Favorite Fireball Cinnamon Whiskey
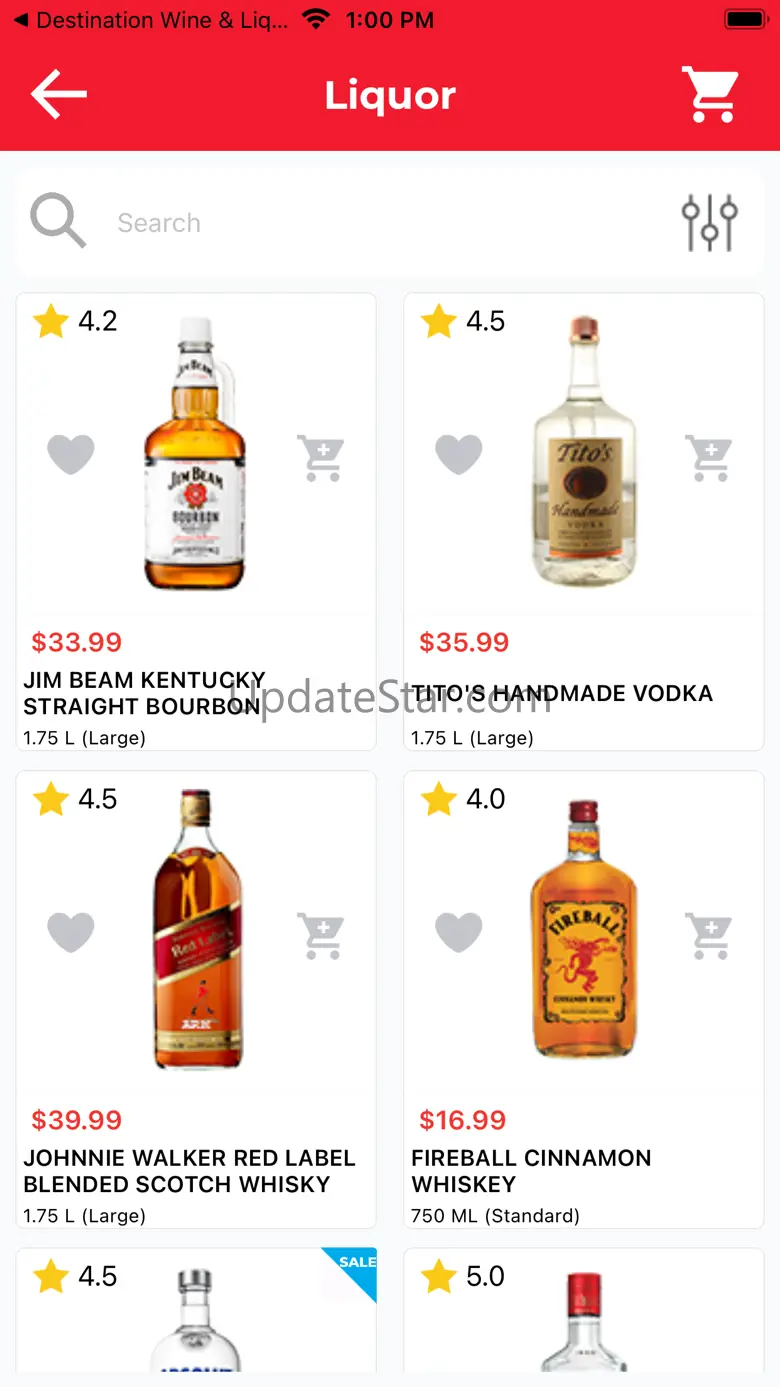The width and height of the screenshot is (780, 1387). pyautogui.click(x=459, y=933)
